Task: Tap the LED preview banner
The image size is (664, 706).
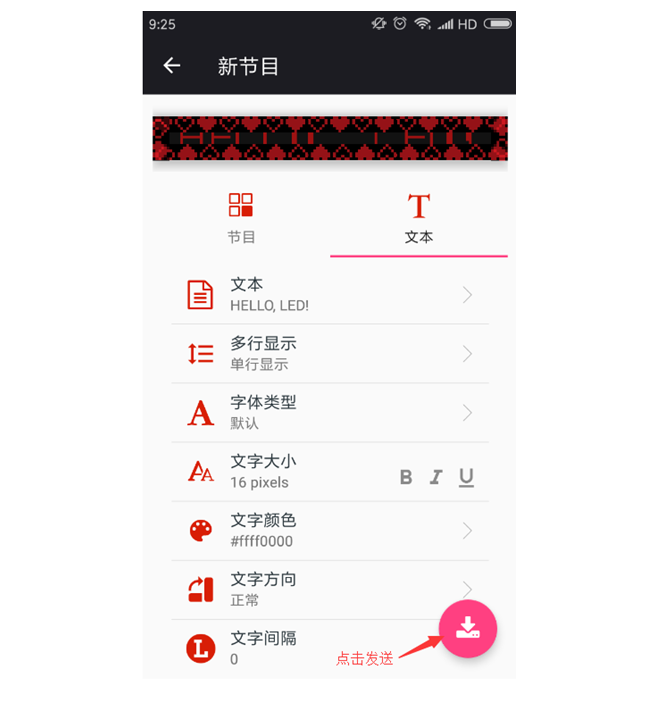Action: (330, 138)
